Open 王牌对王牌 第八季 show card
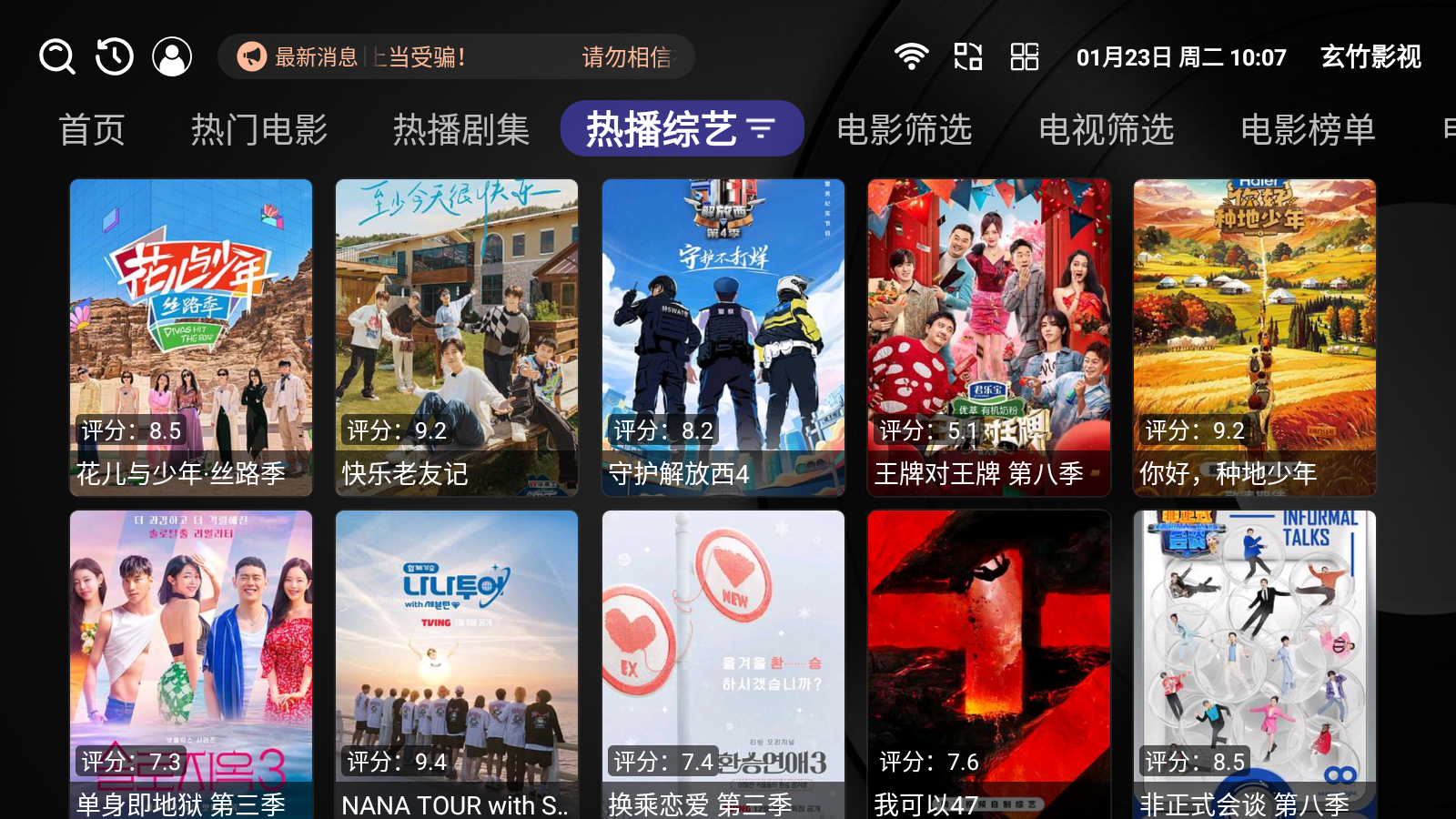 (989, 337)
